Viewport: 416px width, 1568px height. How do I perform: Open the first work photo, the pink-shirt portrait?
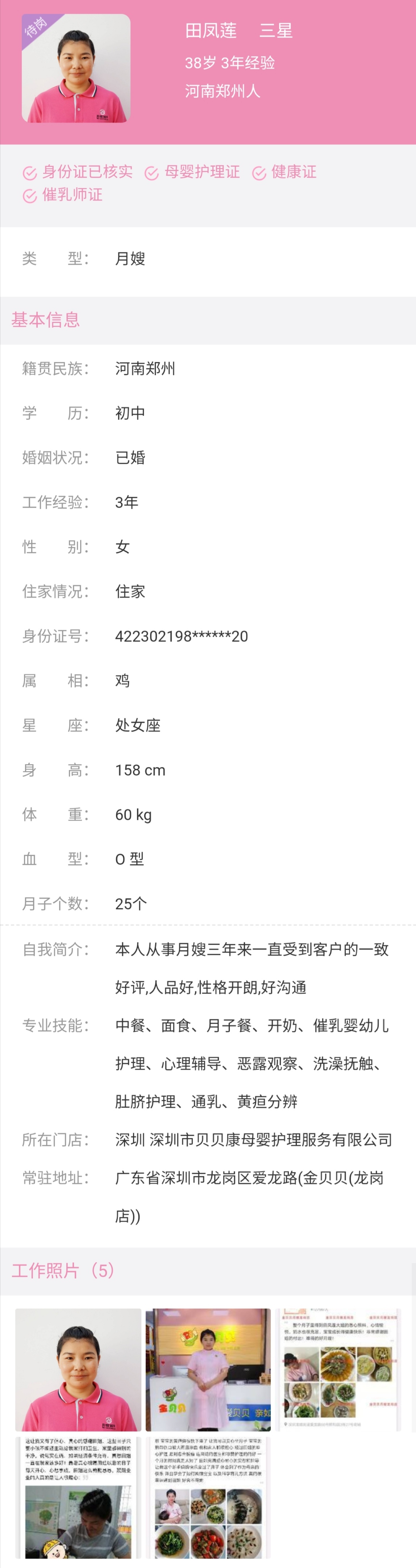(78, 1369)
